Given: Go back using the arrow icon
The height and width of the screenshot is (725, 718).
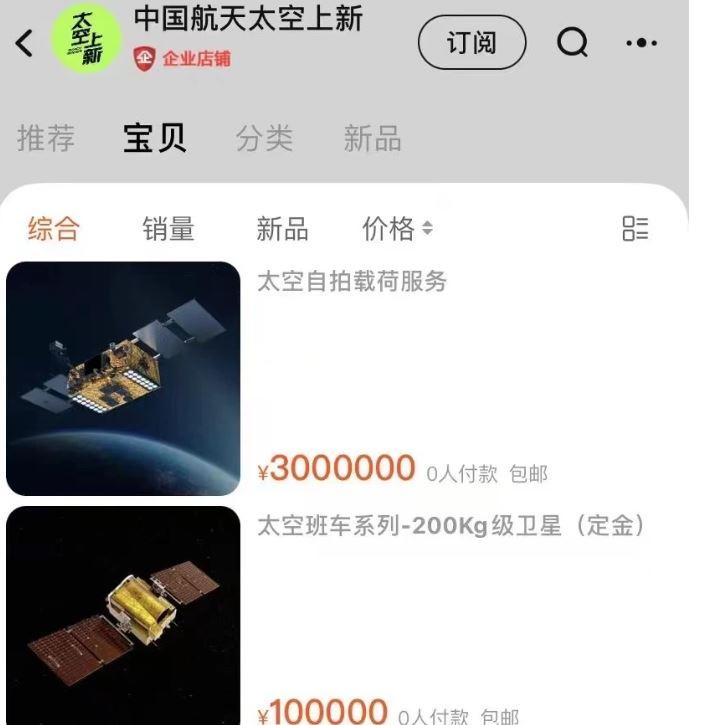Looking at the screenshot, I should tap(25, 43).
